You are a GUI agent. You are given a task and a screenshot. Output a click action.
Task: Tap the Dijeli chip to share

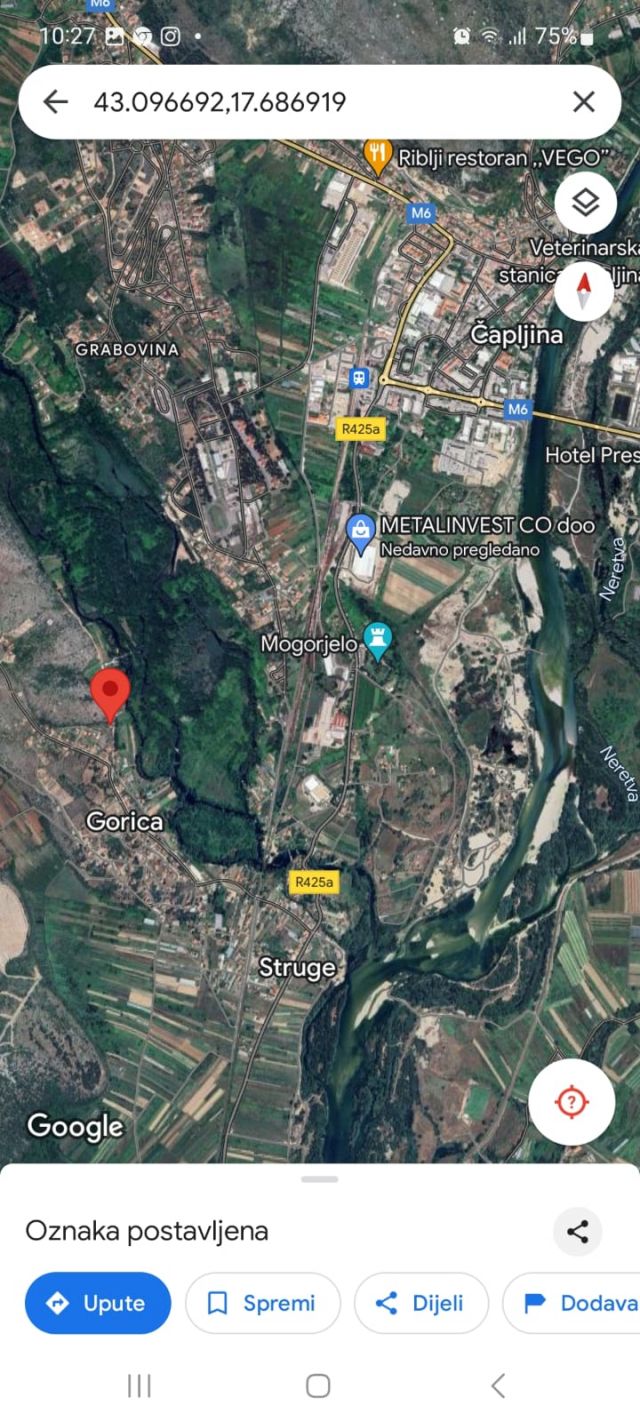(x=421, y=1303)
